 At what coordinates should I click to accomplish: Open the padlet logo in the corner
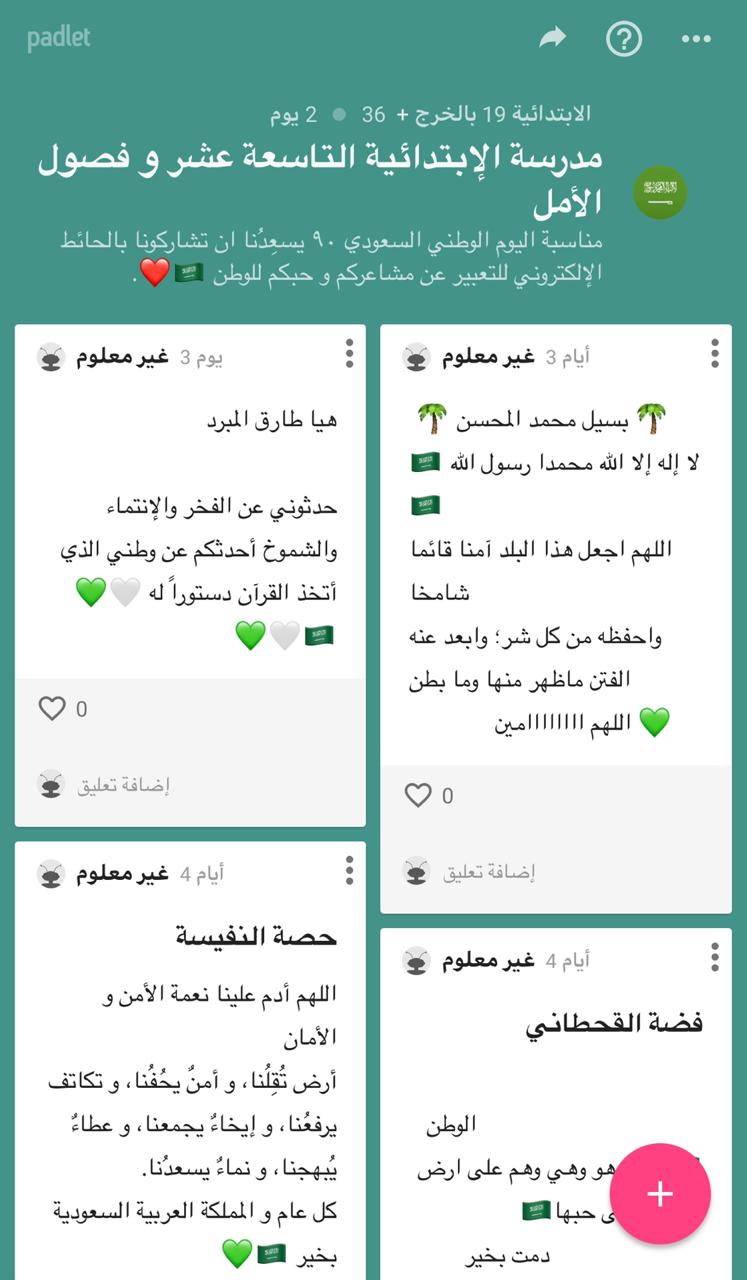coord(58,38)
